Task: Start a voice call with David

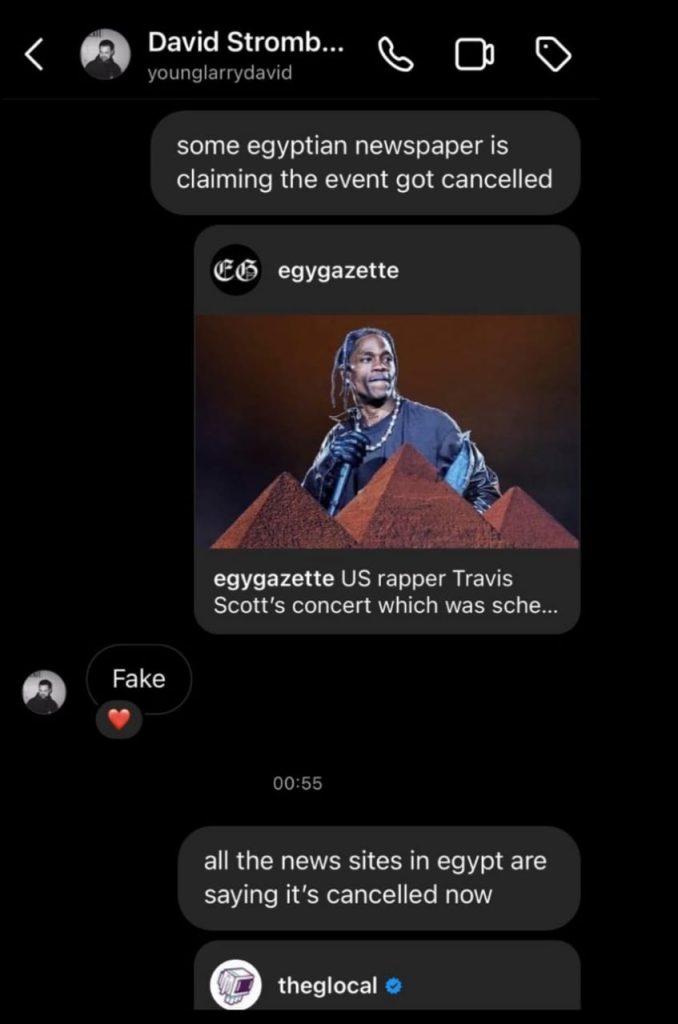Action: (397, 56)
